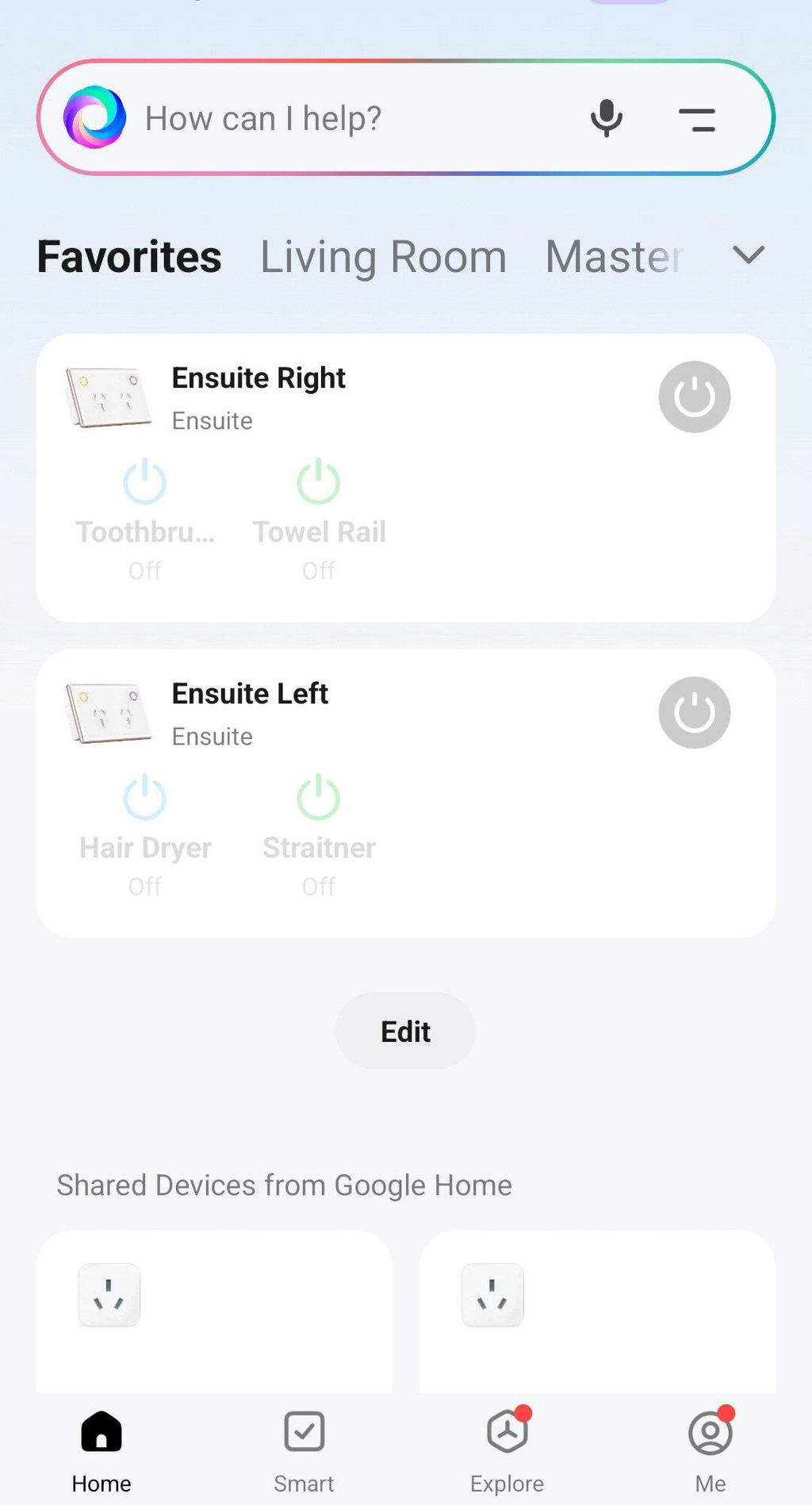The height and width of the screenshot is (1505, 812).
Task: Toggle the Toothbrush outlet power
Action: [145, 481]
